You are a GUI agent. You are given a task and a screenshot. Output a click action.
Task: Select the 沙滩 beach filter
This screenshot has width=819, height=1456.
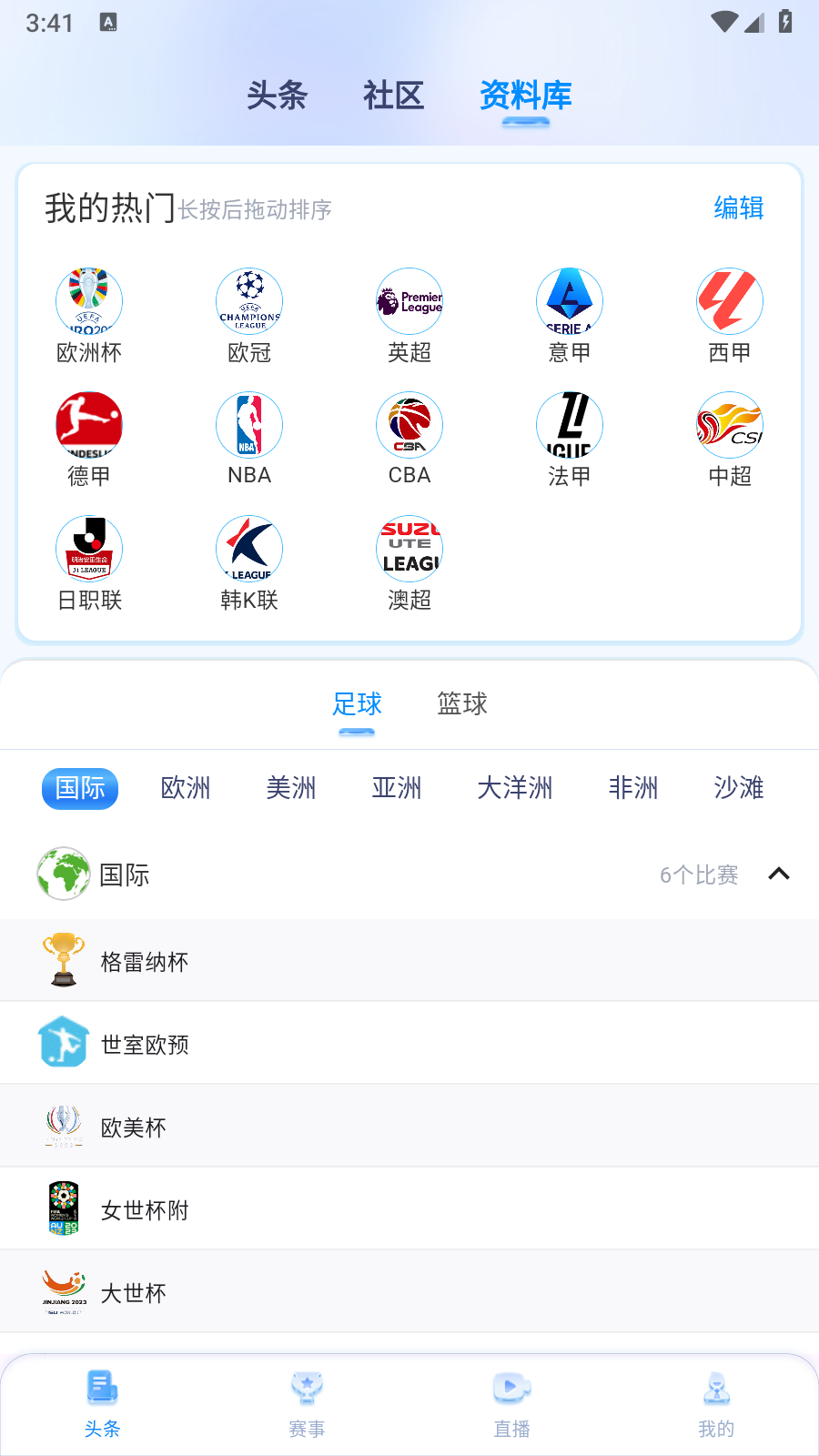click(x=738, y=788)
